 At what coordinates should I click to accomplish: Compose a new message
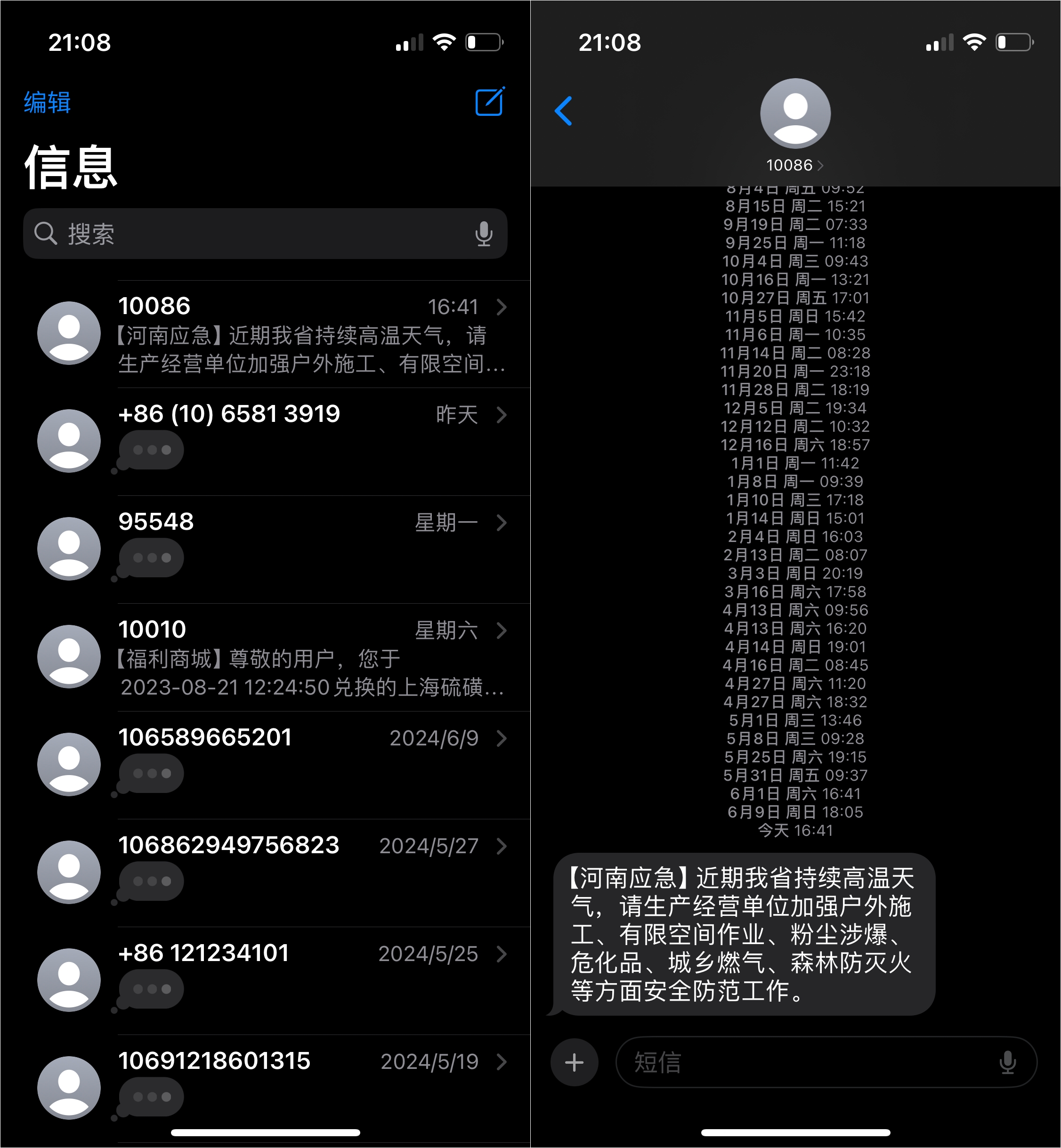(490, 102)
